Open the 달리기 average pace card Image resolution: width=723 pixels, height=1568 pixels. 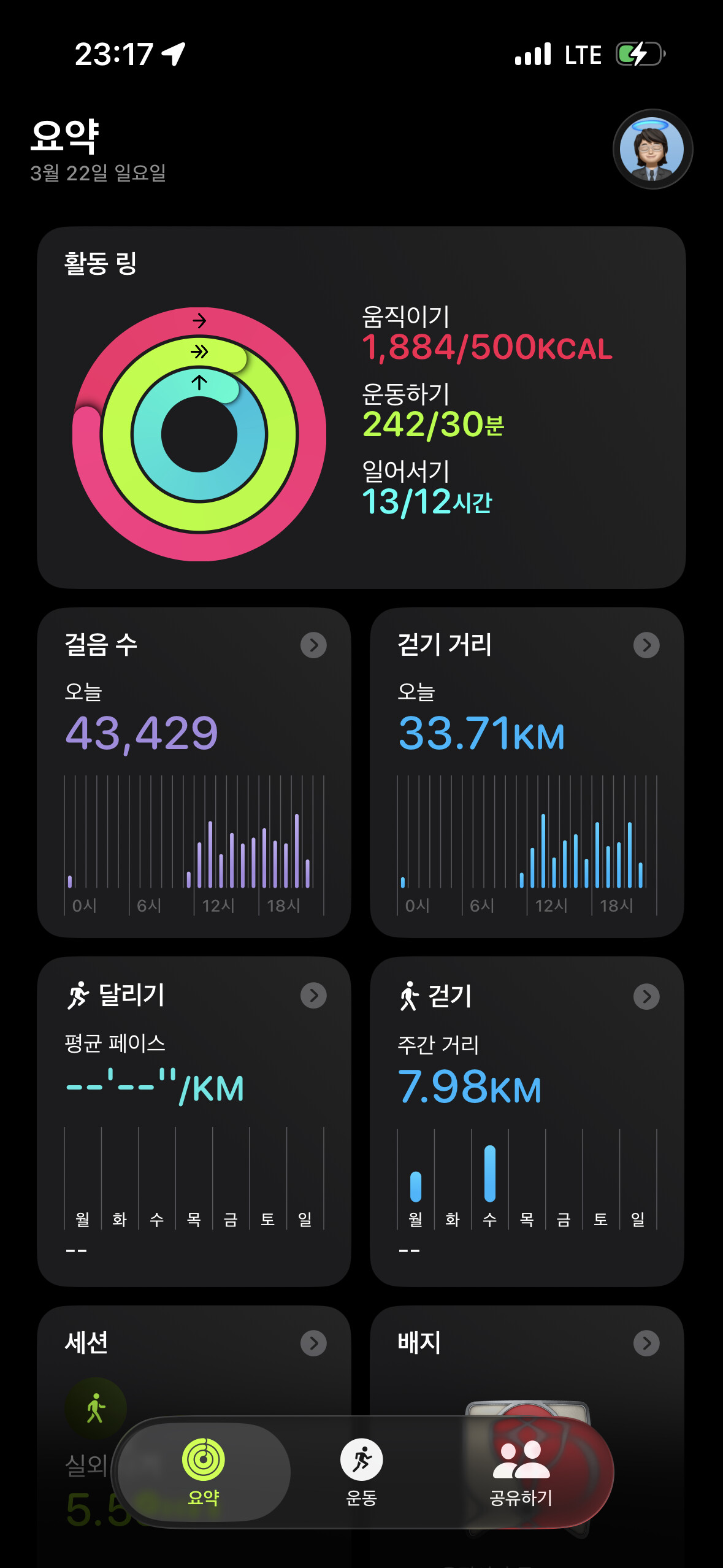click(194, 1121)
